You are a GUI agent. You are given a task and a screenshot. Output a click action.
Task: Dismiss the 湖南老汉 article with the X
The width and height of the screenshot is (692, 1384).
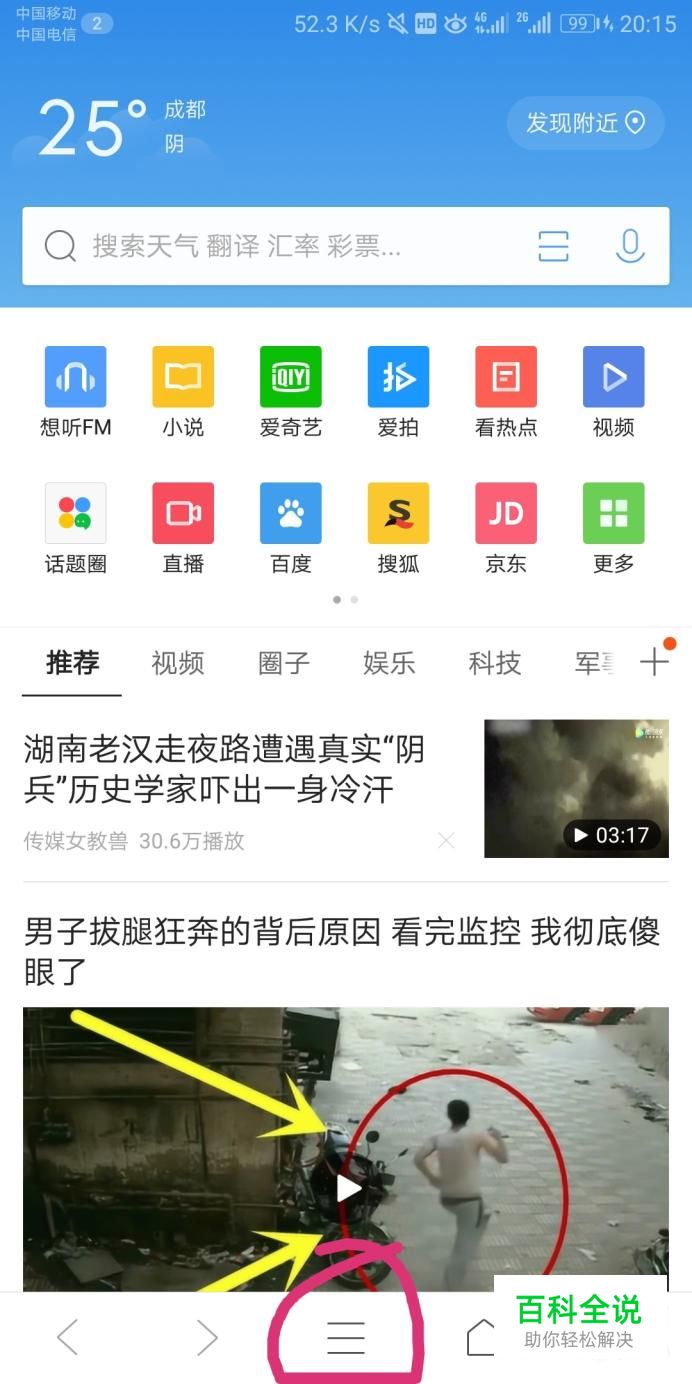click(x=446, y=841)
